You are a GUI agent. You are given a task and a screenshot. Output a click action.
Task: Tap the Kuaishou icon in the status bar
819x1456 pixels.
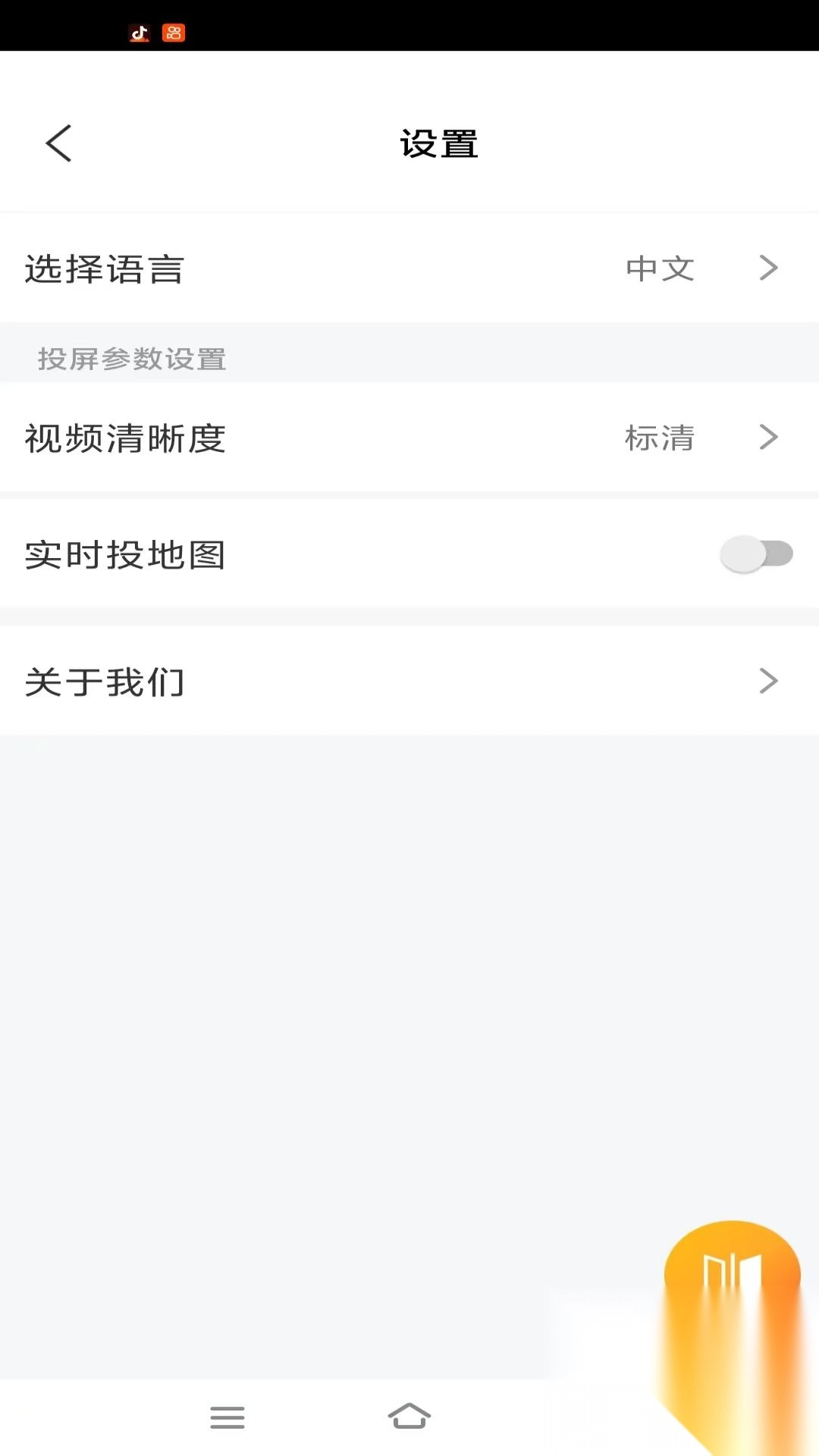click(x=174, y=33)
